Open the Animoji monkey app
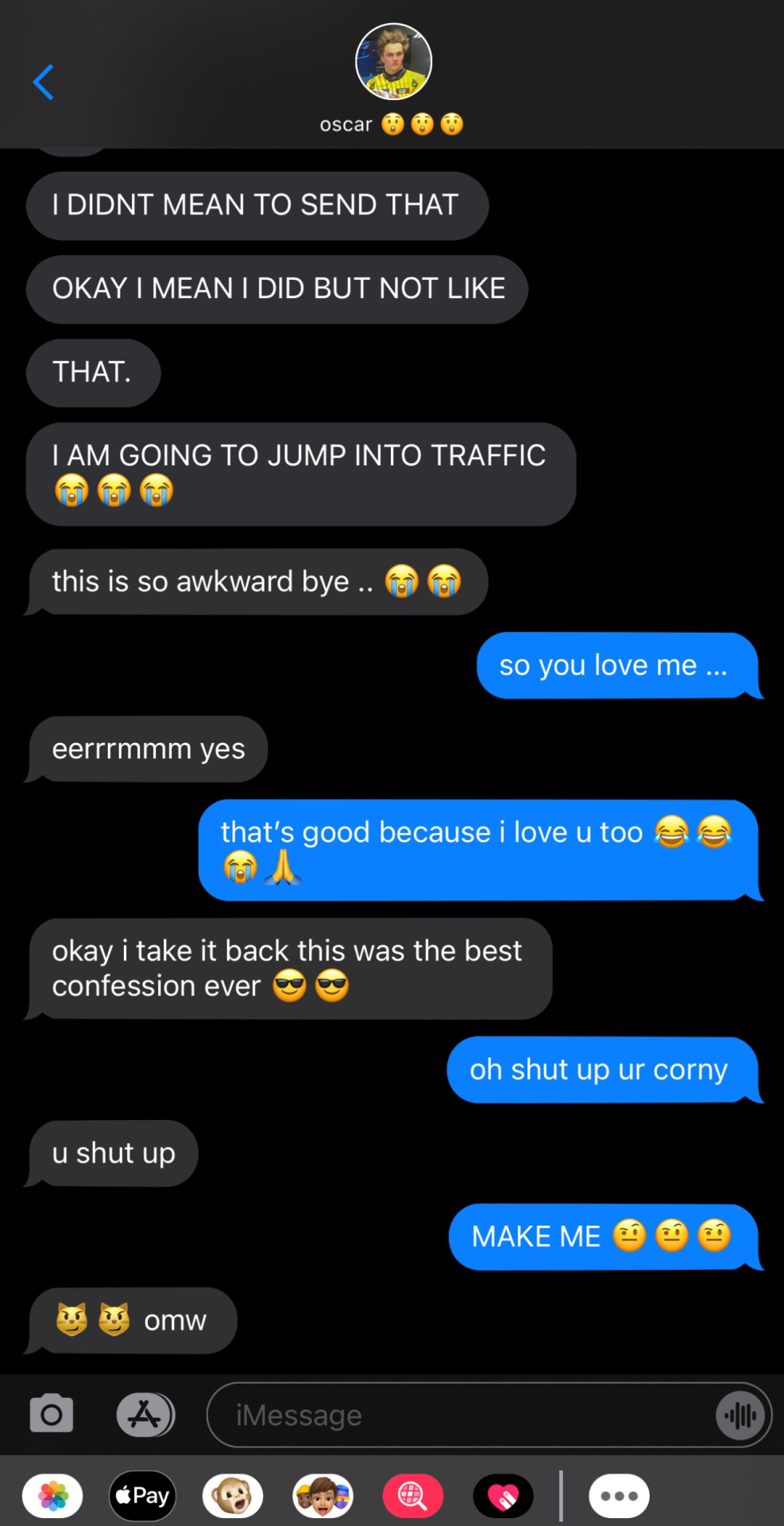The height and width of the screenshot is (1526, 784). pos(233,1496)
